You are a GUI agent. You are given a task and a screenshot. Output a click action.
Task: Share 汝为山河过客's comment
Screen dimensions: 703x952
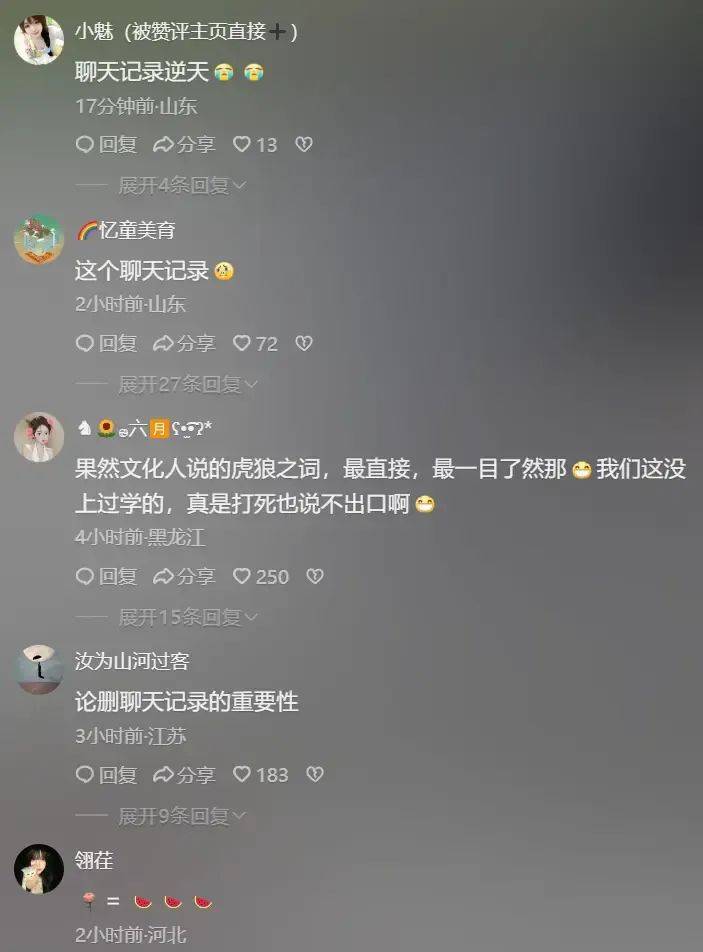(x=184, y=774)
